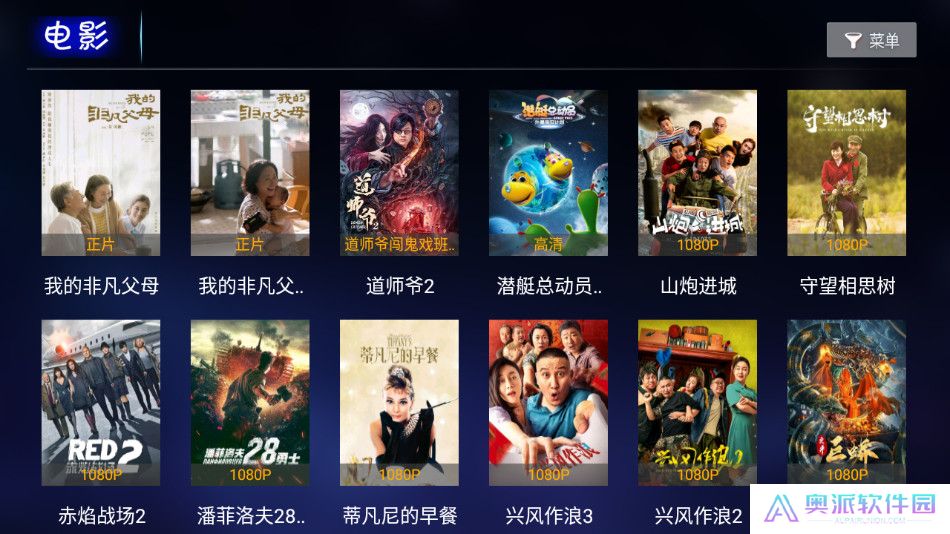Open 山炮进城 movie
This screenshot has width=950, height=534.
(697, 172)
